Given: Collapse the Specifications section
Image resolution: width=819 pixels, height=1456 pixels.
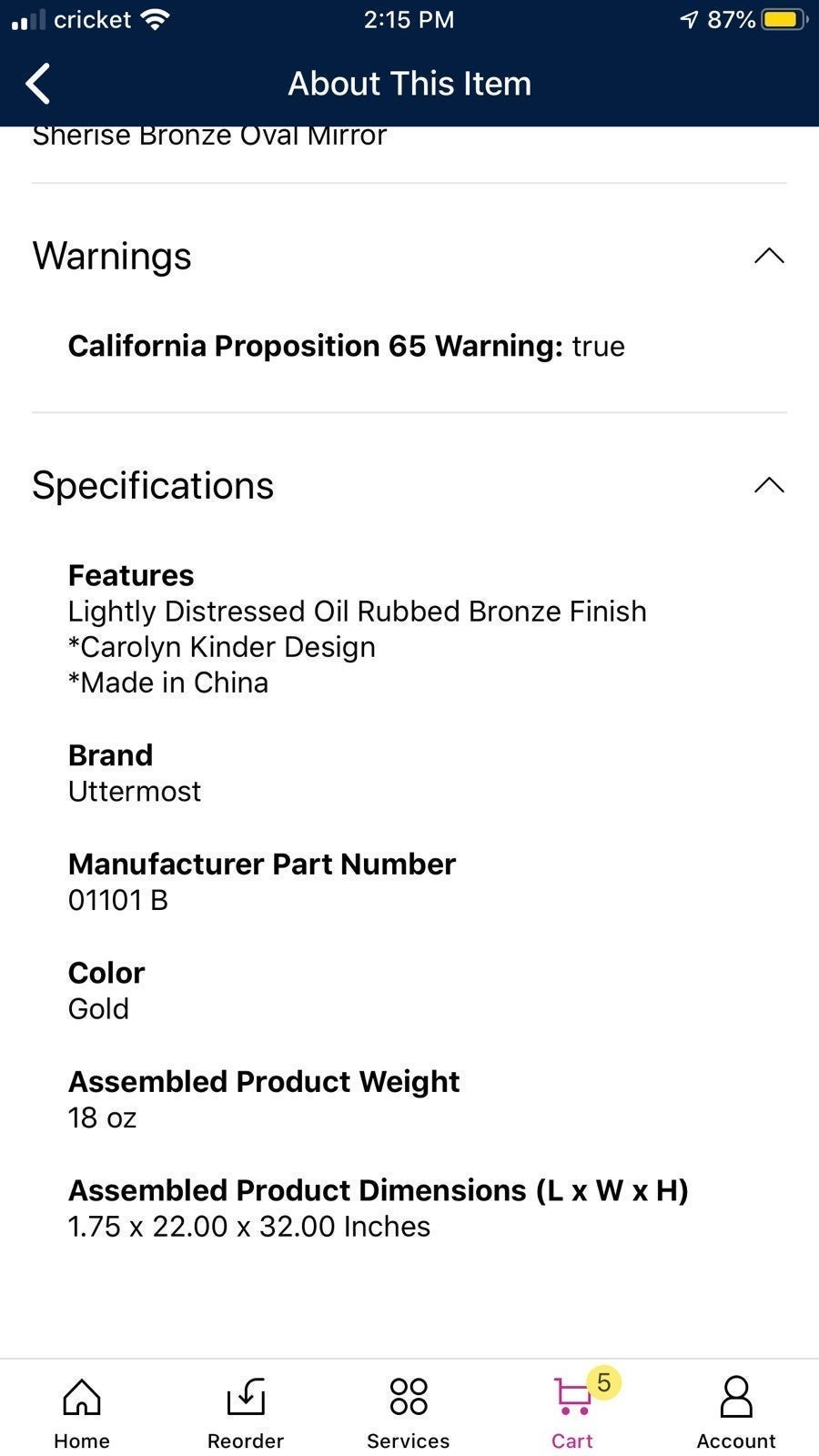Looking at the screenshot, I should pyautogui.click(x=769, y=485).
